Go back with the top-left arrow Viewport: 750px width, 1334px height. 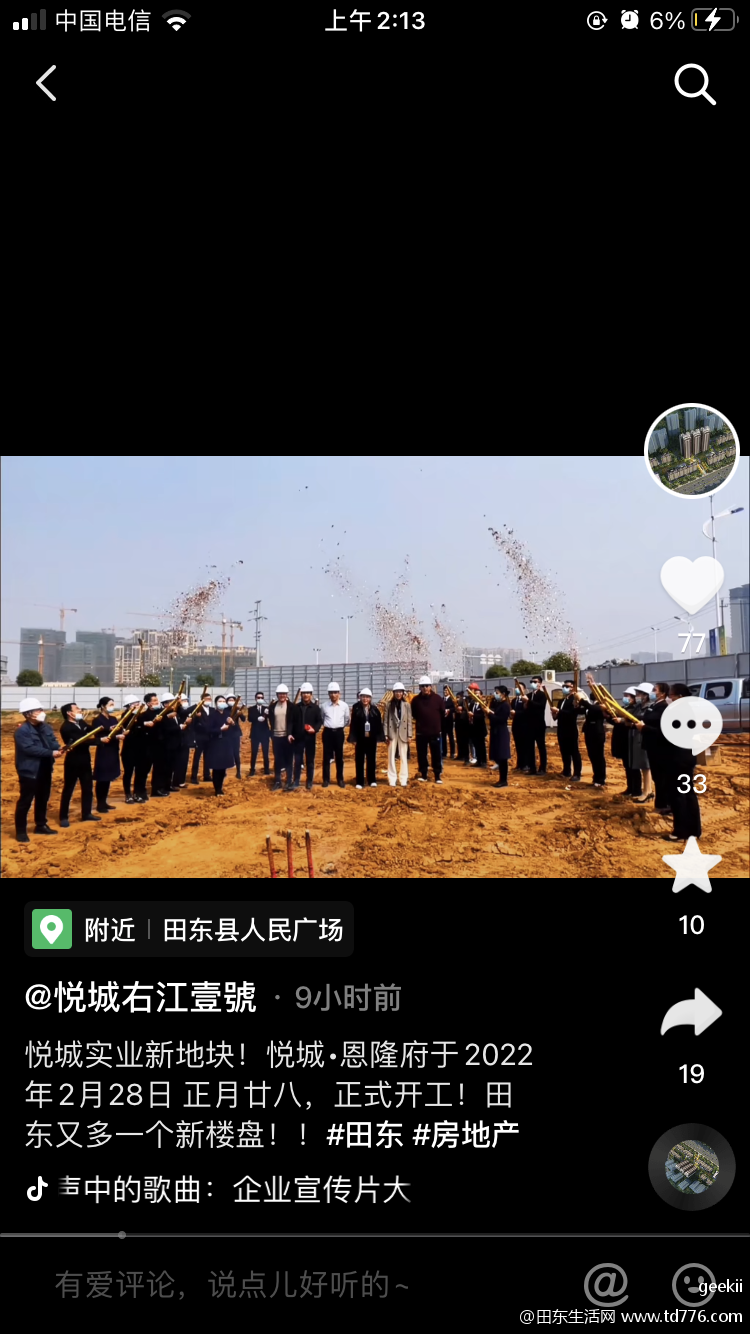(x=46, y=84)
